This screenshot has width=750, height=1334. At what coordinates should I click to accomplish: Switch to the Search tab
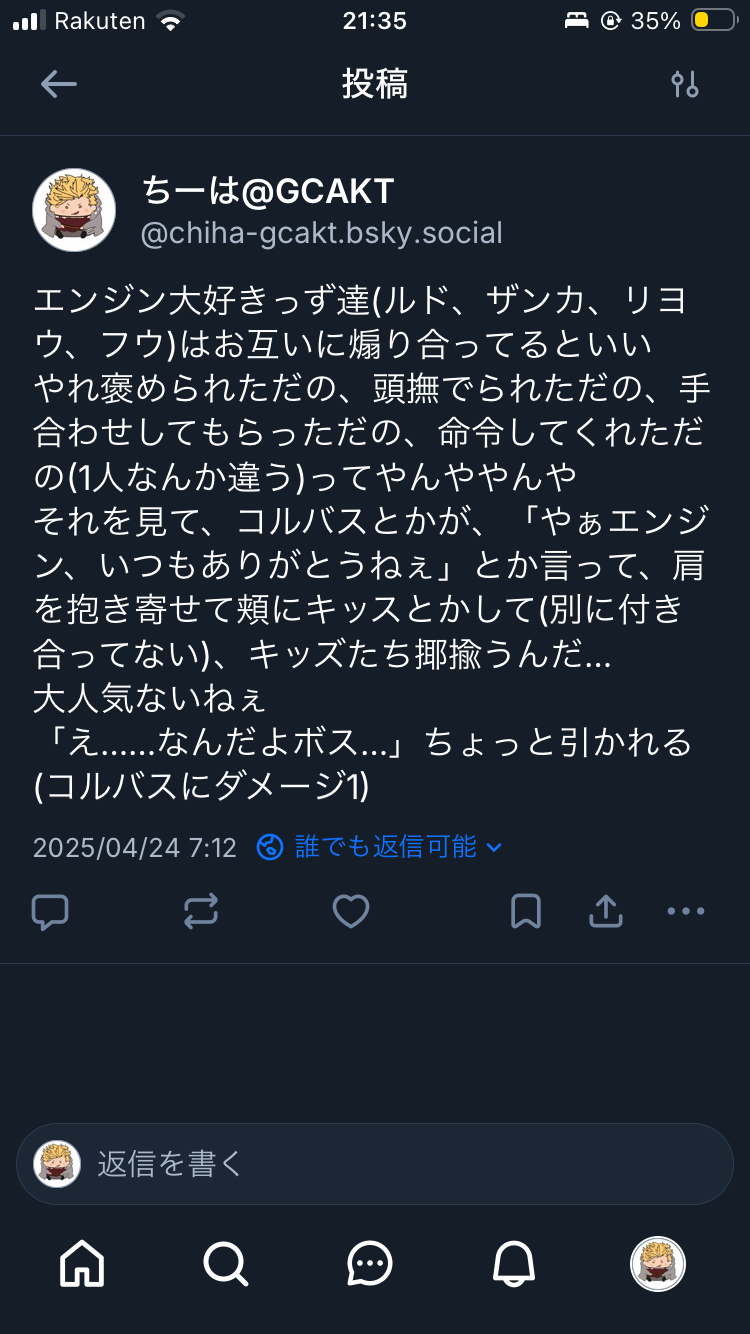pyautogui.click(x=226, y=1264)
